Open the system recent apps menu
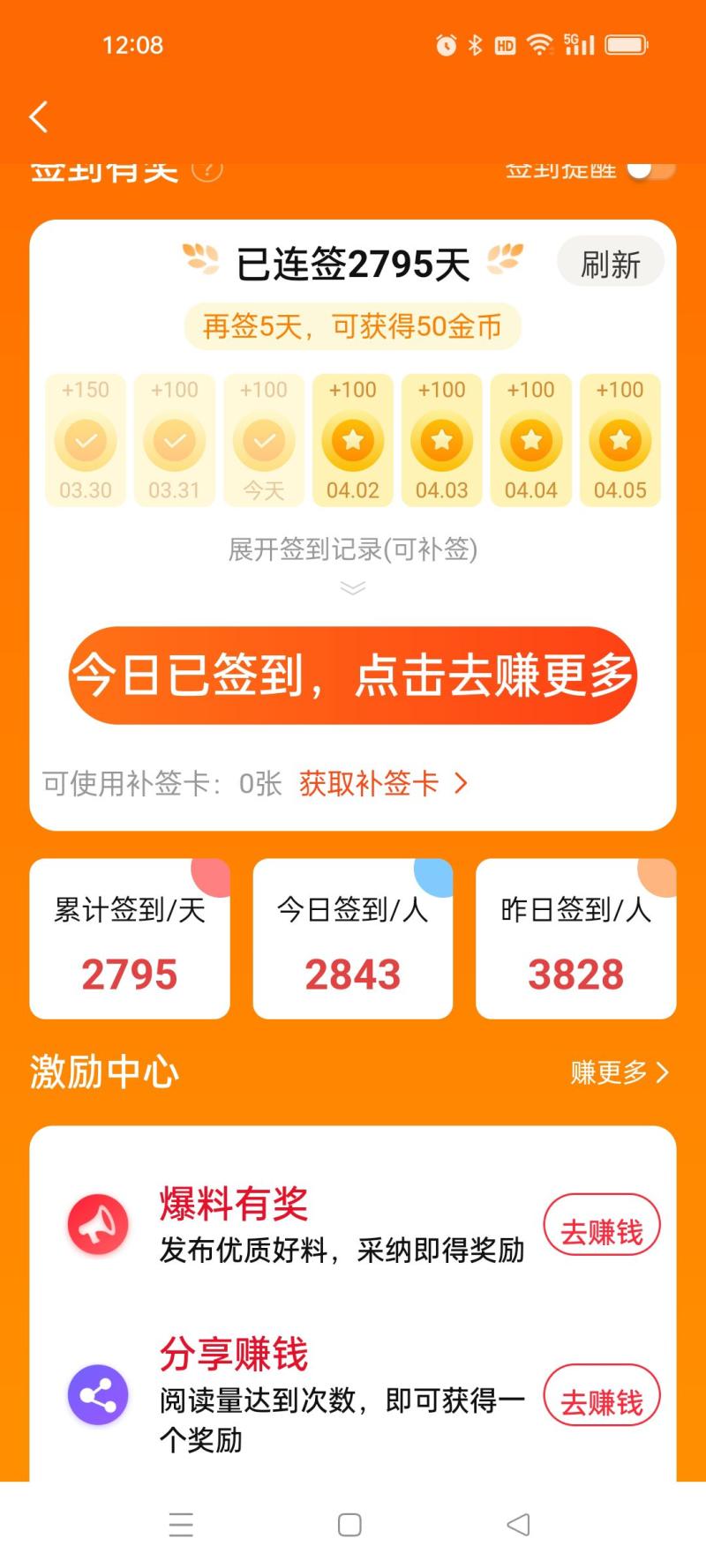706x1568 pixels. coord(181,1525)
